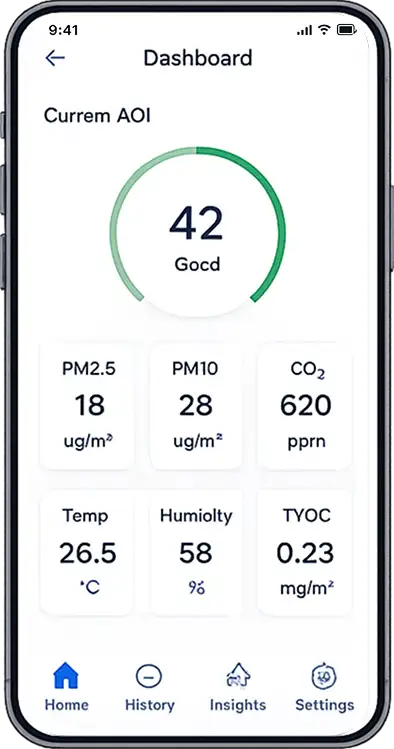The height and width of the screenshot is (749, 394).
Task: Switch to the History tab
Action: click(149, 687)
